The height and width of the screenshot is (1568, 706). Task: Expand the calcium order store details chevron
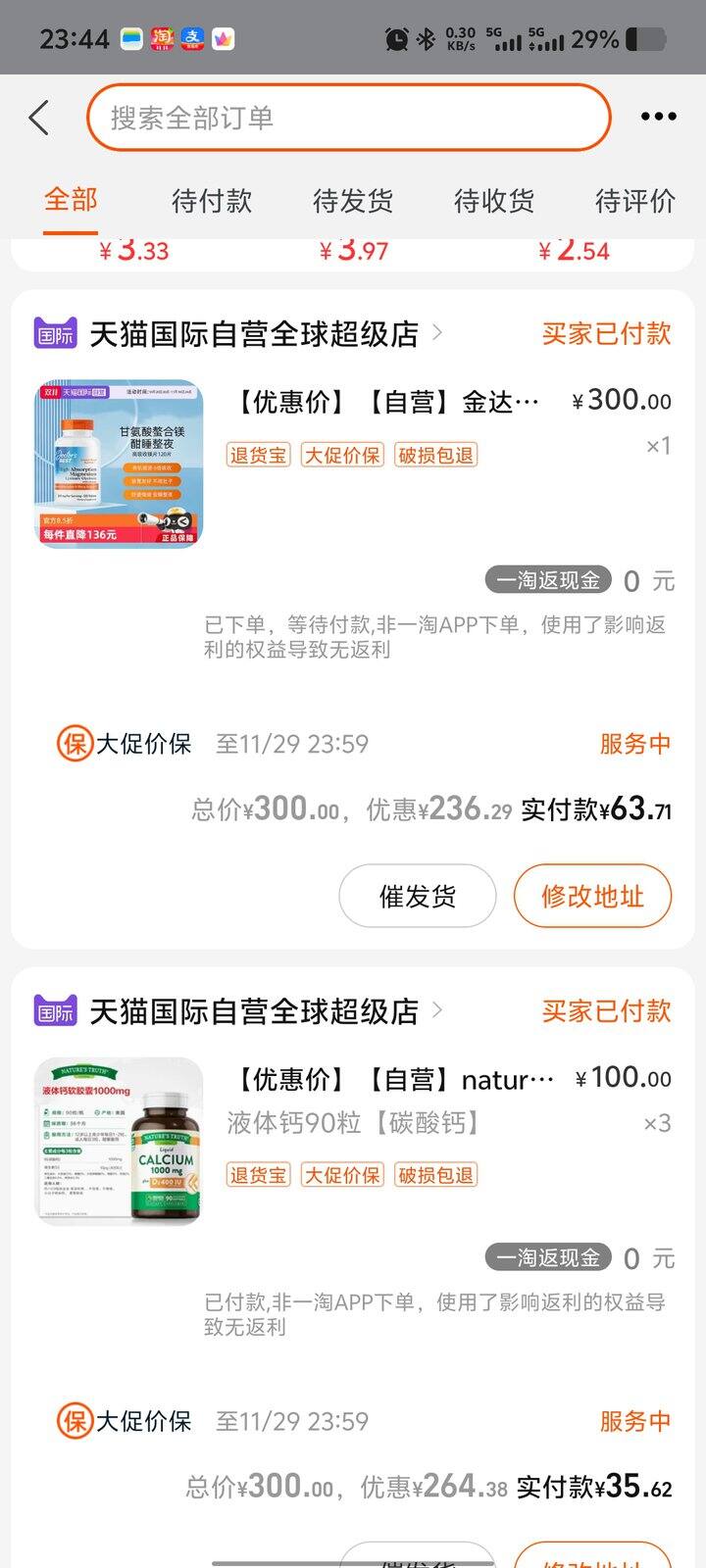(x=442, y=1010)
